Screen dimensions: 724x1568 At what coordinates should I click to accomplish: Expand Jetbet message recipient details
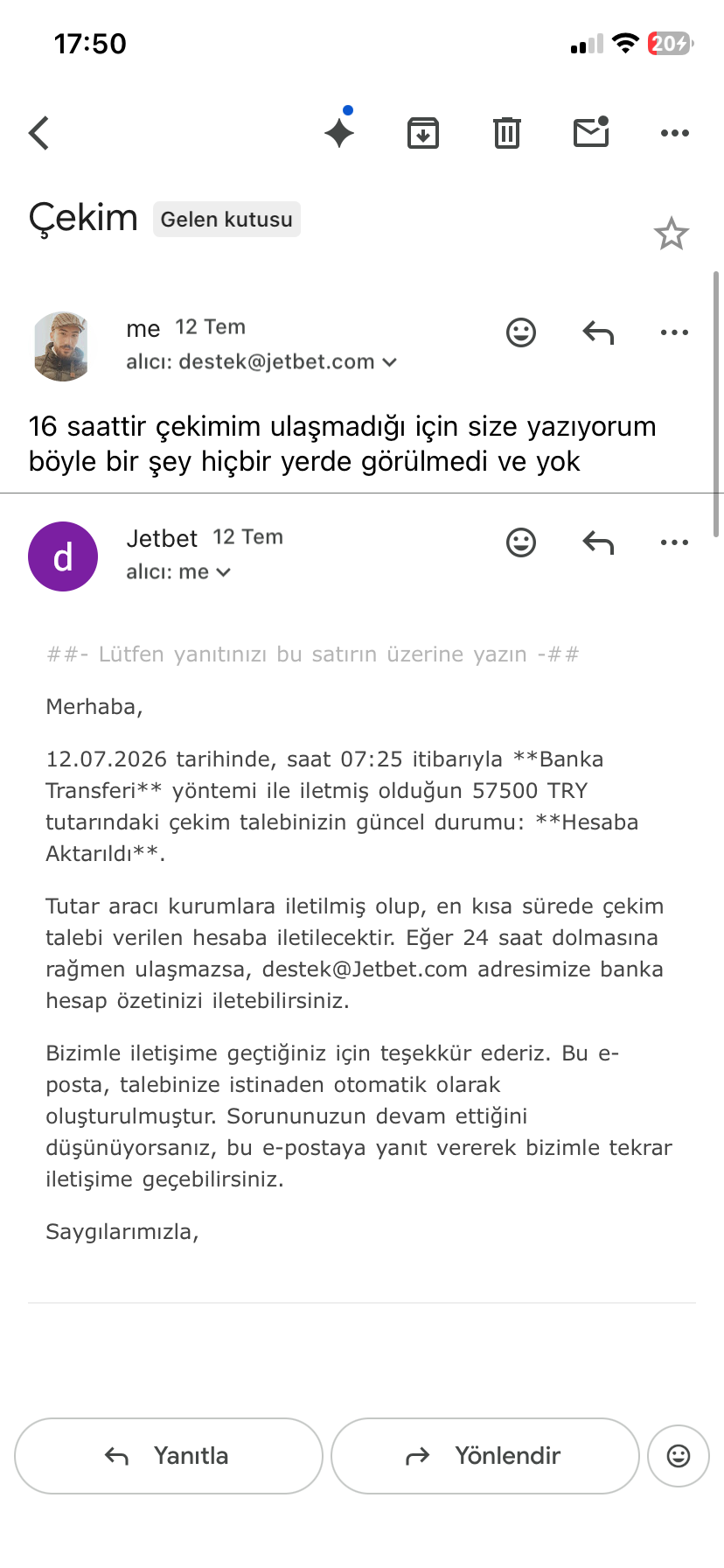point(178,572)
